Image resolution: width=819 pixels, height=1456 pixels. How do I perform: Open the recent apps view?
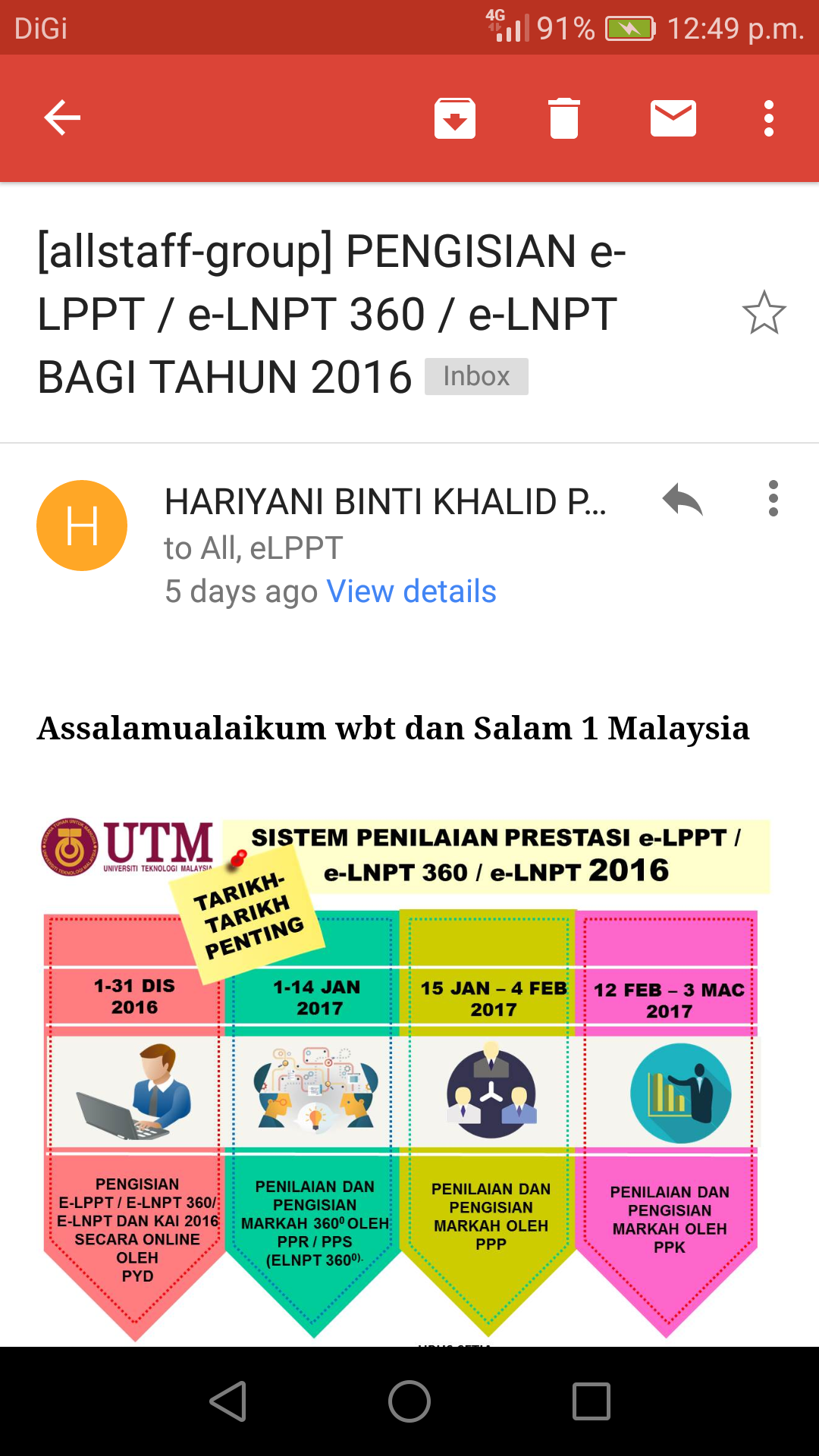pos(591,1401)
